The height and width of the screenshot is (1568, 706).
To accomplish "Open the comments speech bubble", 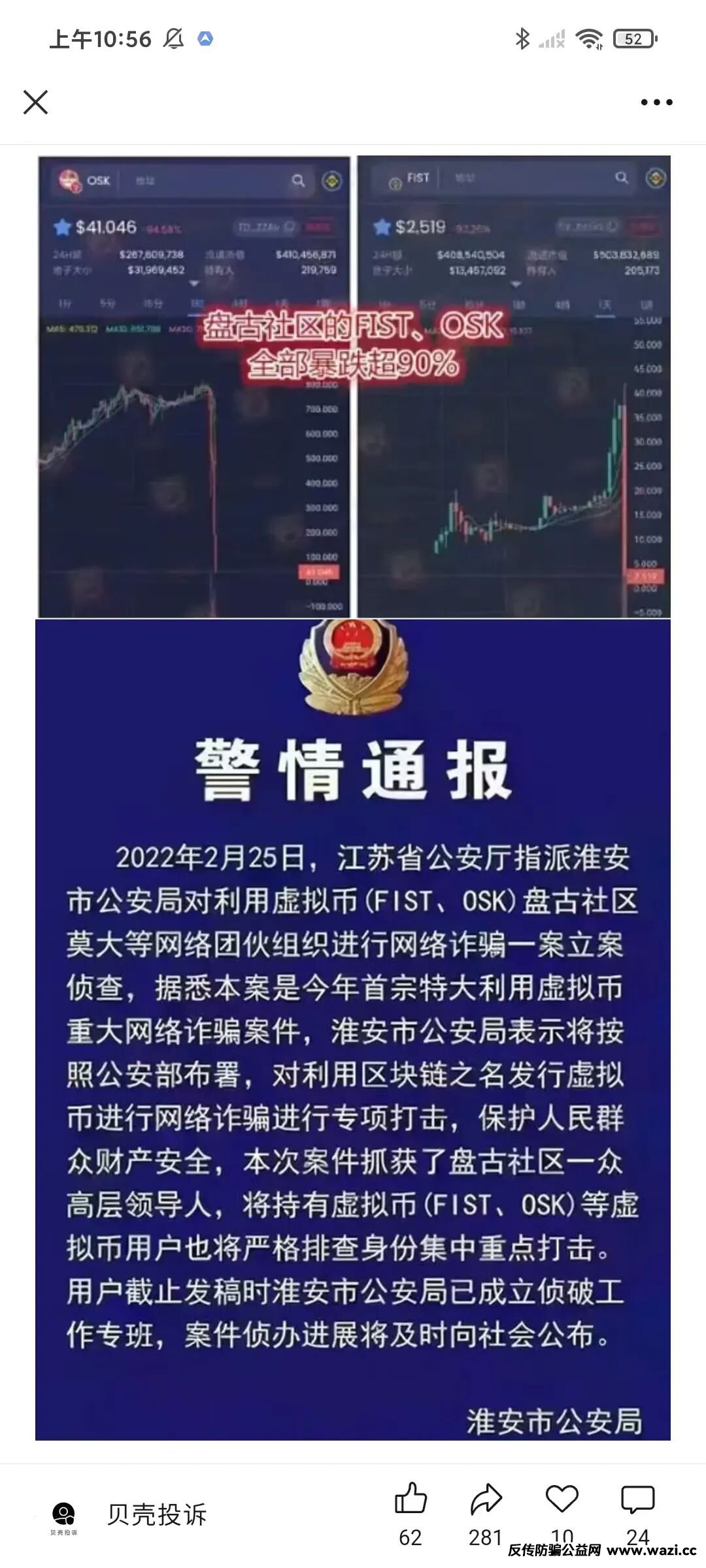I will point(637,1498).
